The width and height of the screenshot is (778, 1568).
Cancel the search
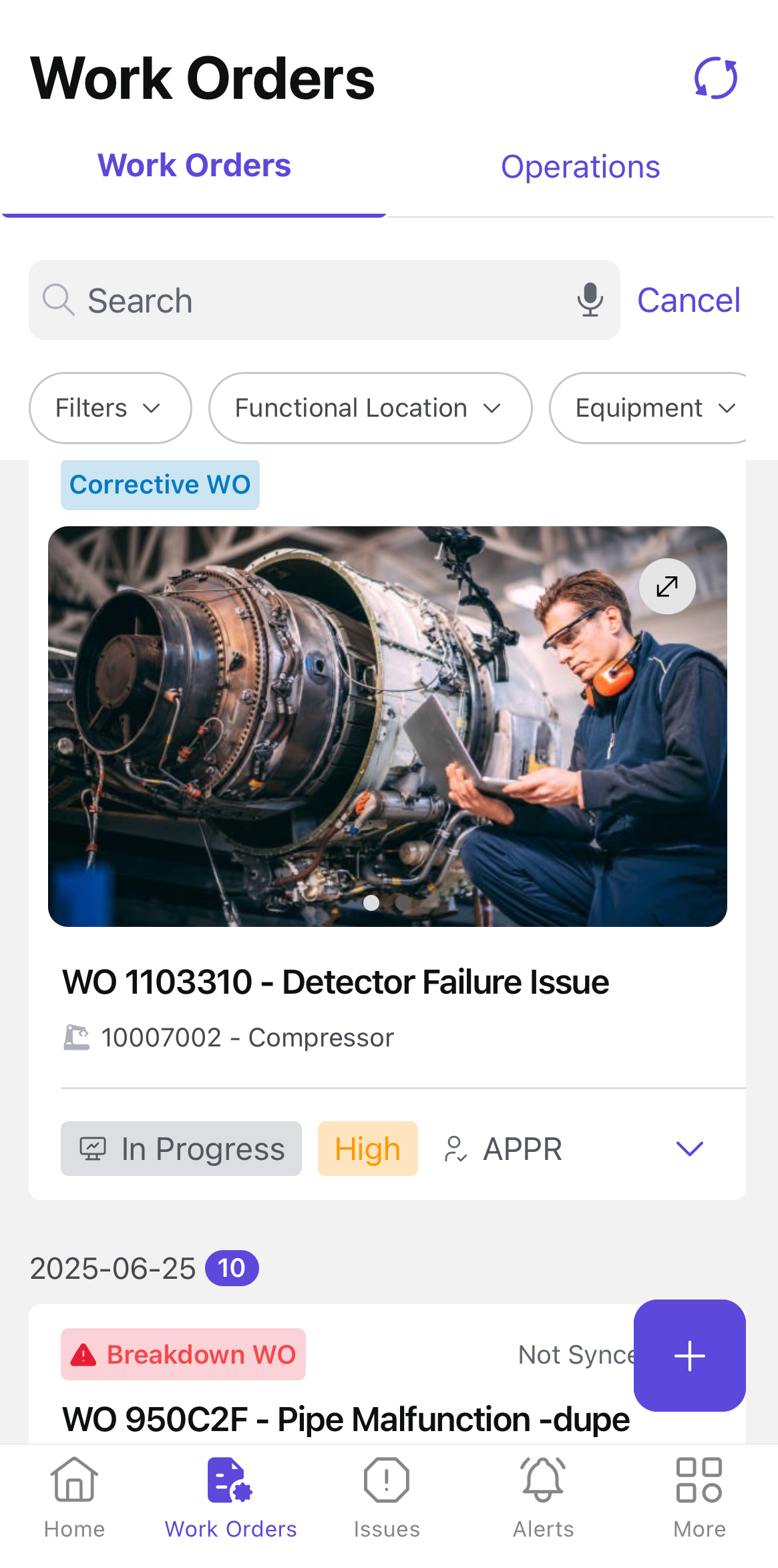click(689, 301)
